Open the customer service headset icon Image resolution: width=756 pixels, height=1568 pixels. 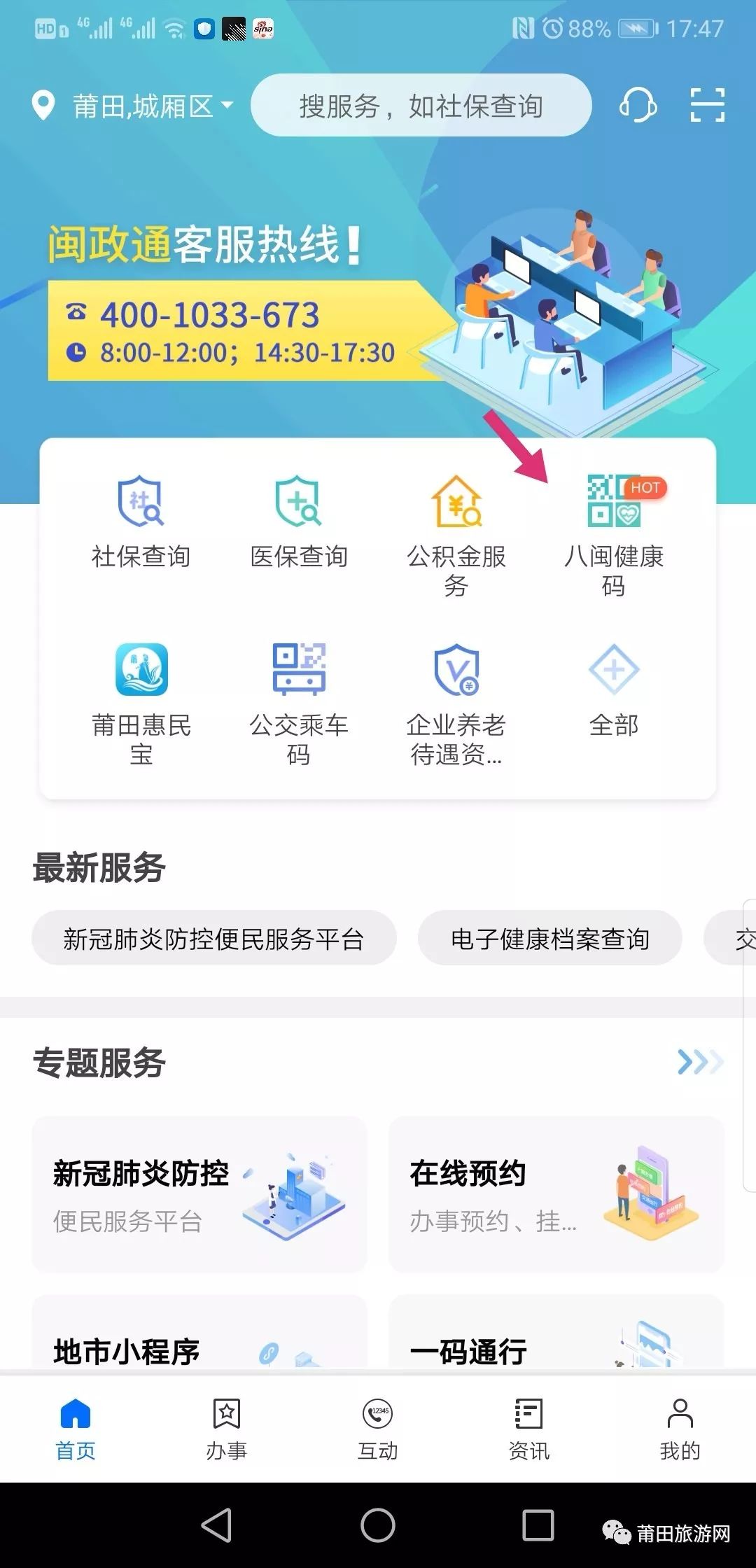click(638, 106)
